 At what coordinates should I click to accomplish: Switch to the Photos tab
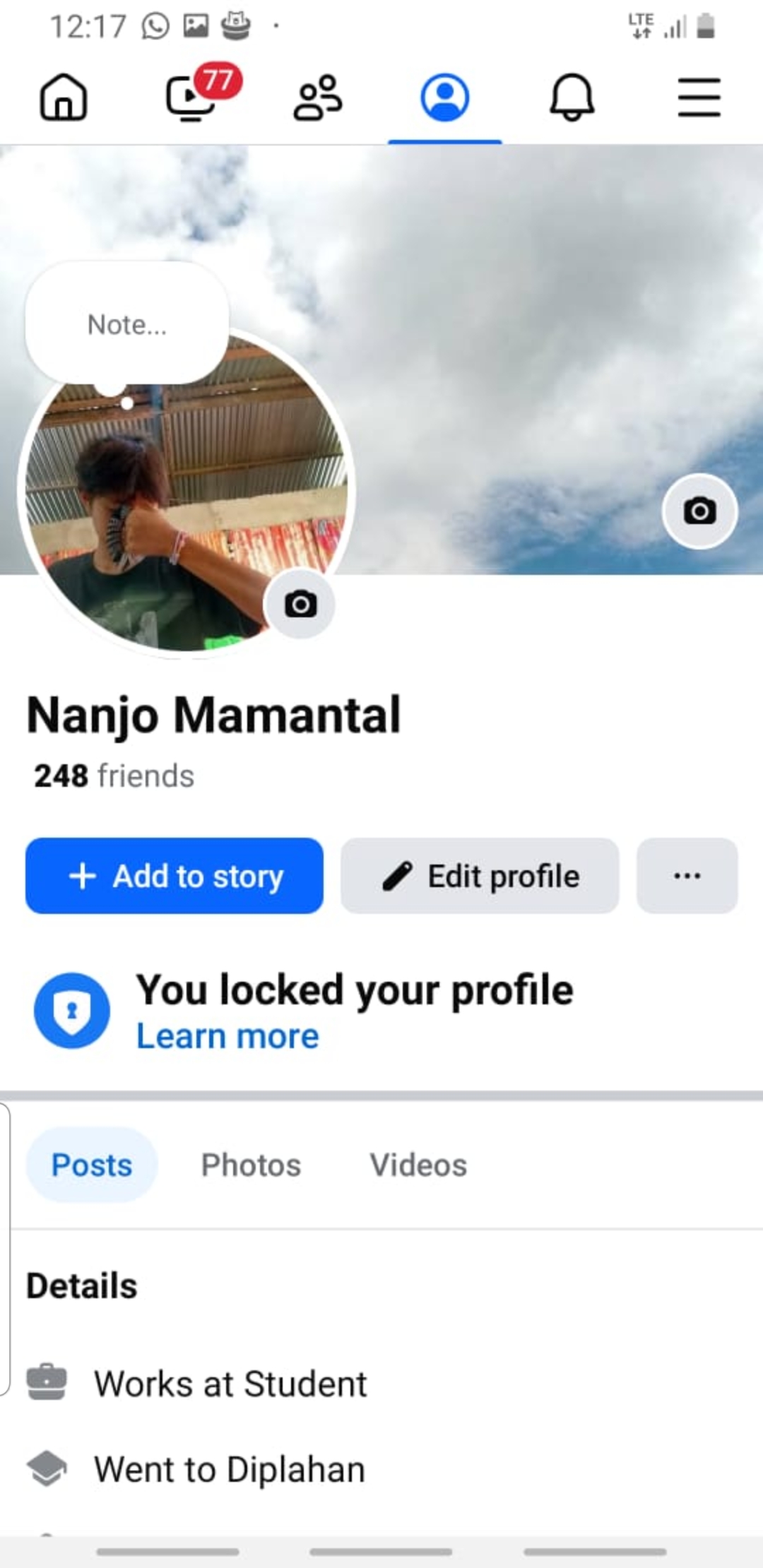click(x=251, y=1165)
